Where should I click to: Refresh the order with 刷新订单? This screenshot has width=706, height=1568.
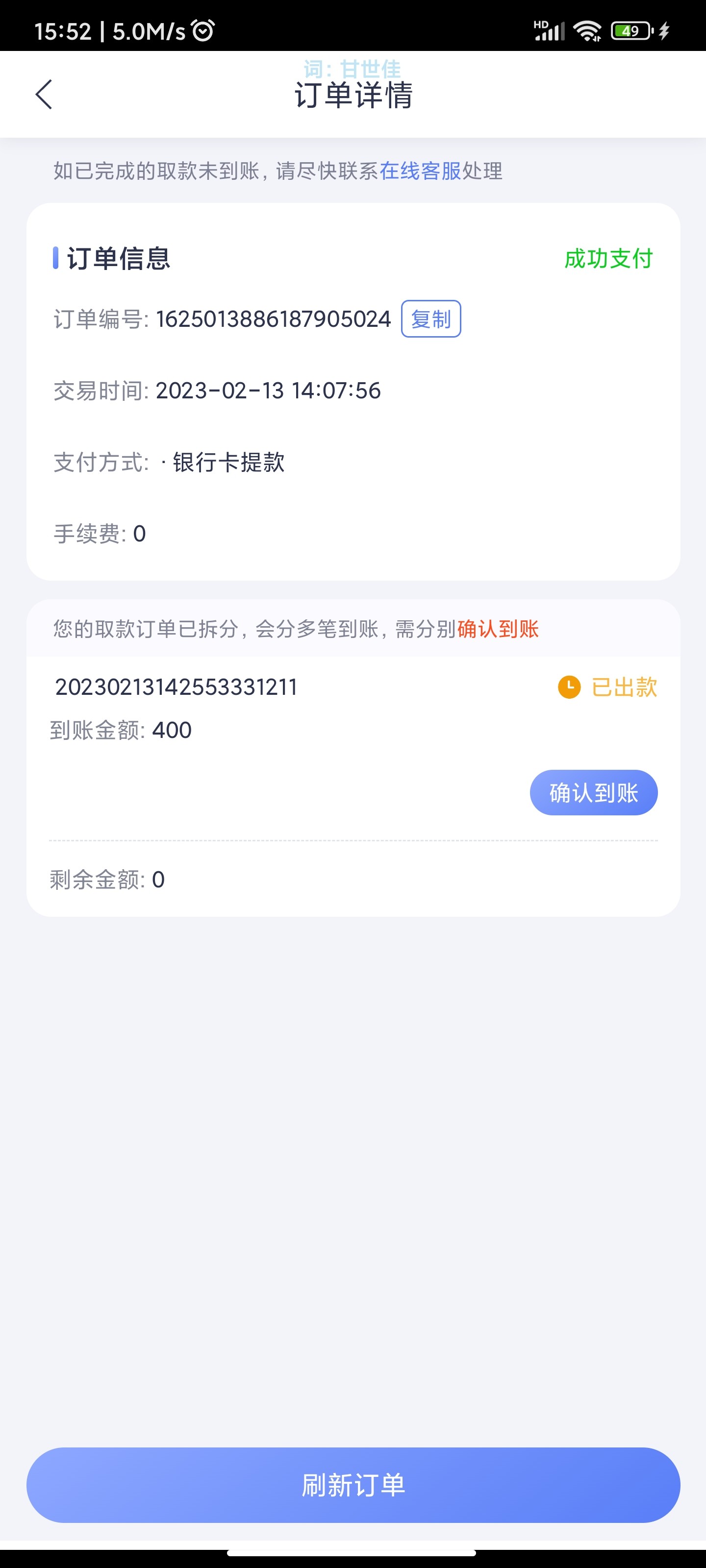353,1485
